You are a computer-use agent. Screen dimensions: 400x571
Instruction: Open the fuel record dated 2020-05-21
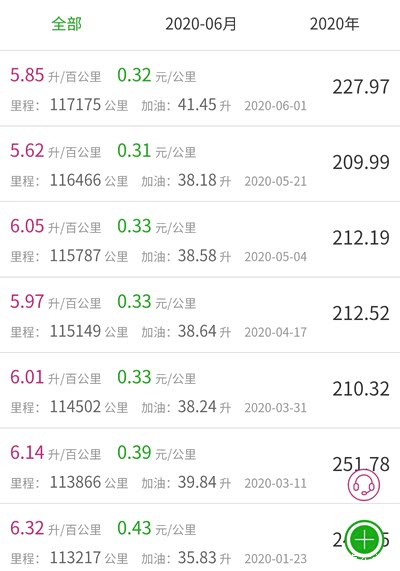pyautogui.click(x=200, y=164)
